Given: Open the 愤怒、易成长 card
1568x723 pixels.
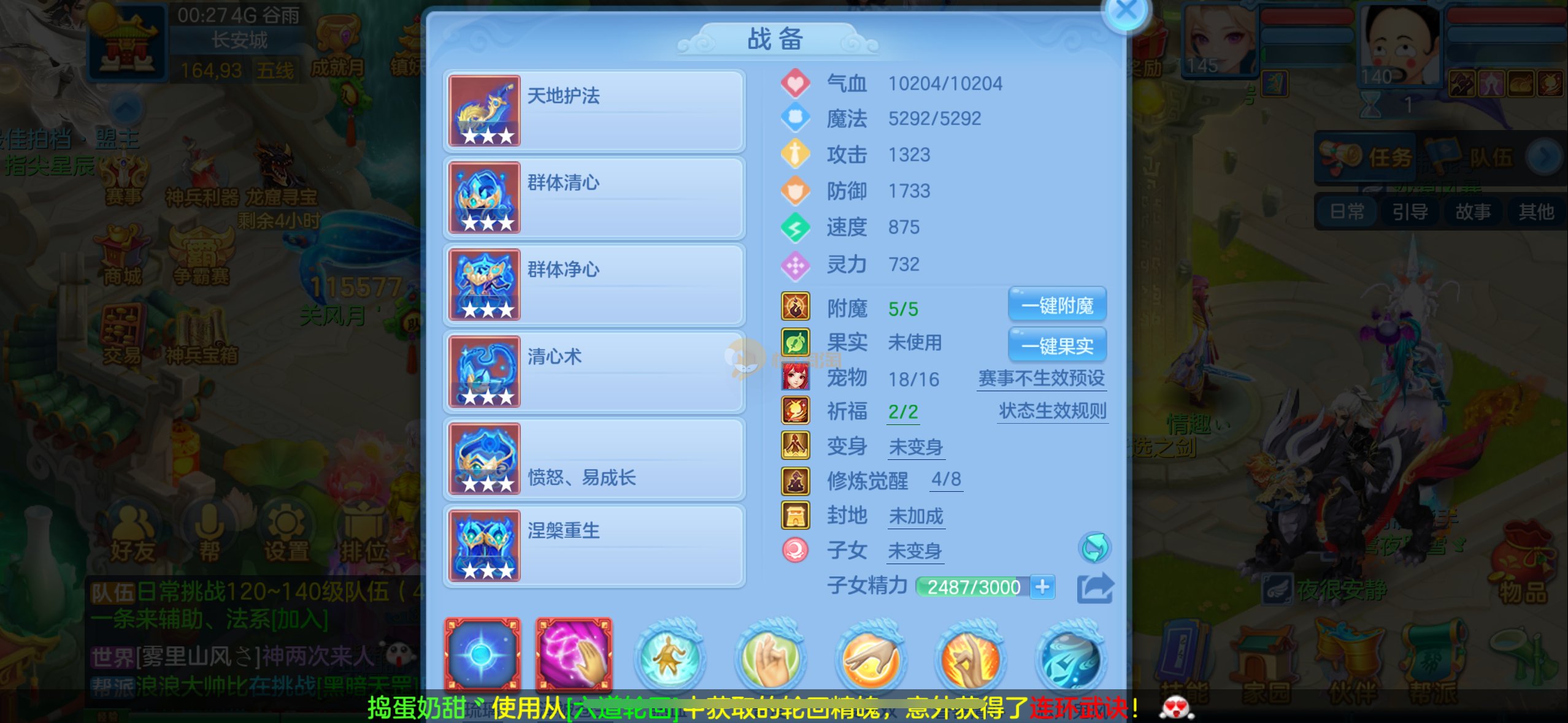Looking at the screenshot, I should (x=593, y=459).
